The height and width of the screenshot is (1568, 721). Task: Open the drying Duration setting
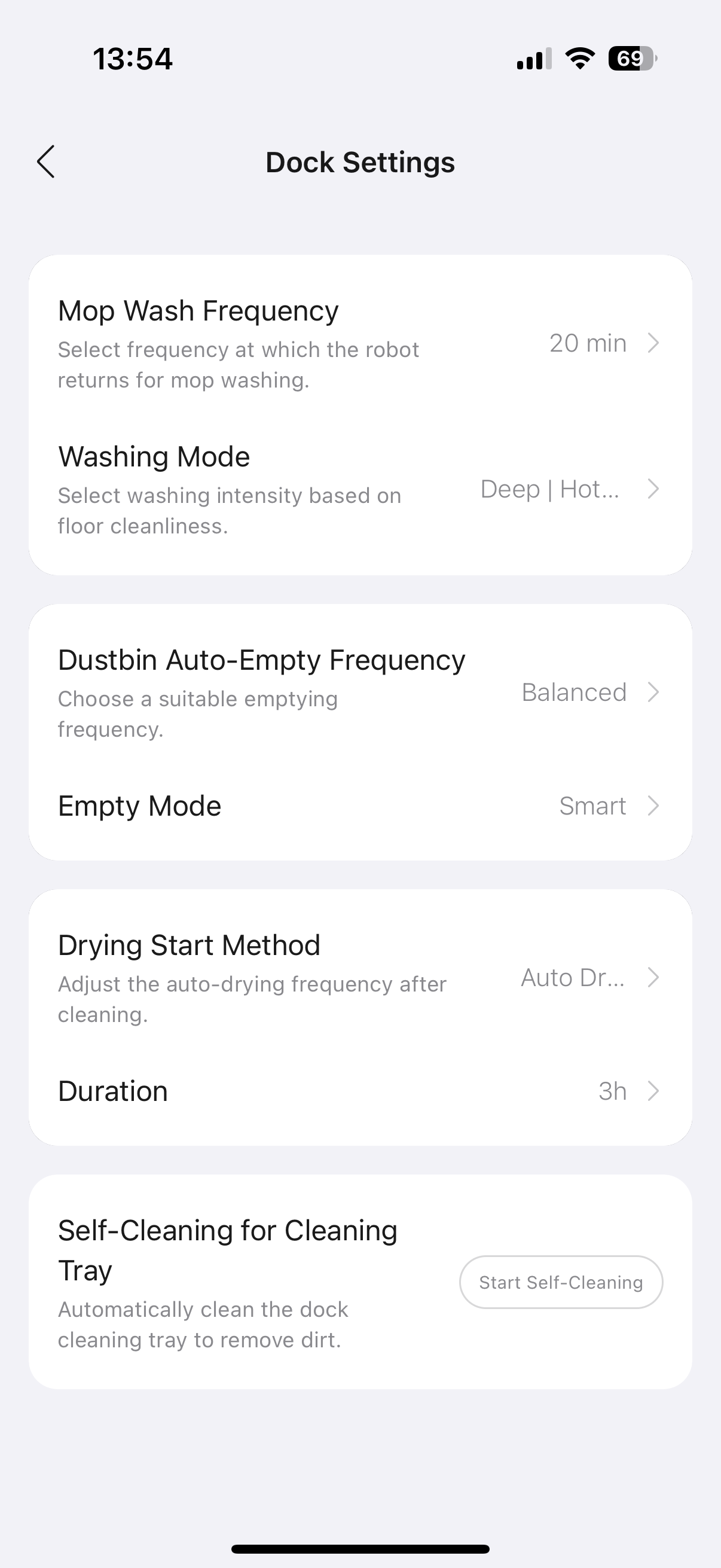pos(359,1091)
